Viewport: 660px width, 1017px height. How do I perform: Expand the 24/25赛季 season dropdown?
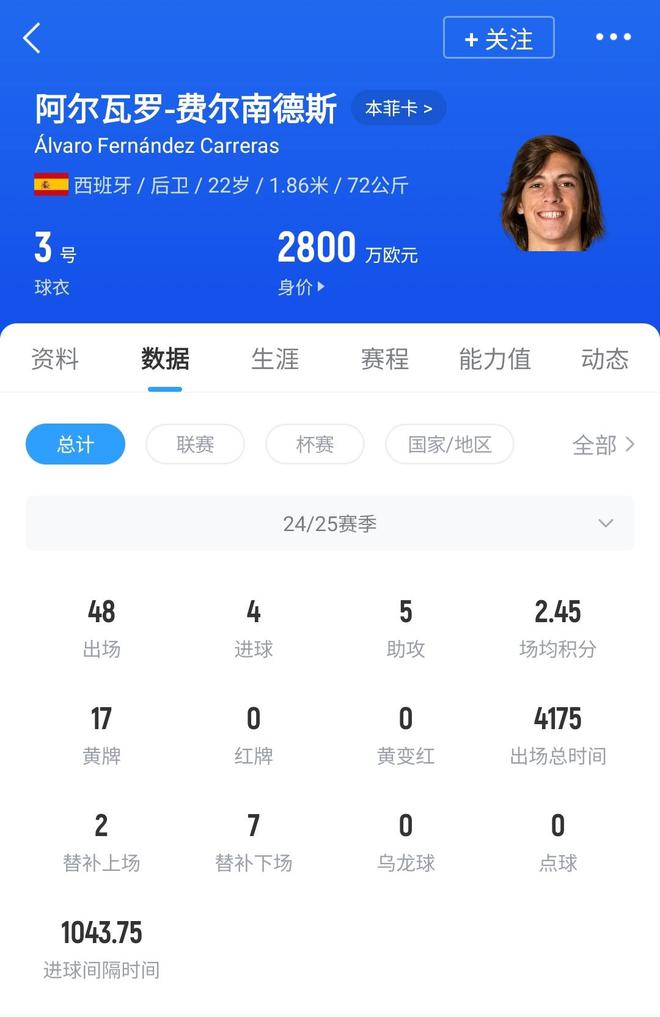330,523
